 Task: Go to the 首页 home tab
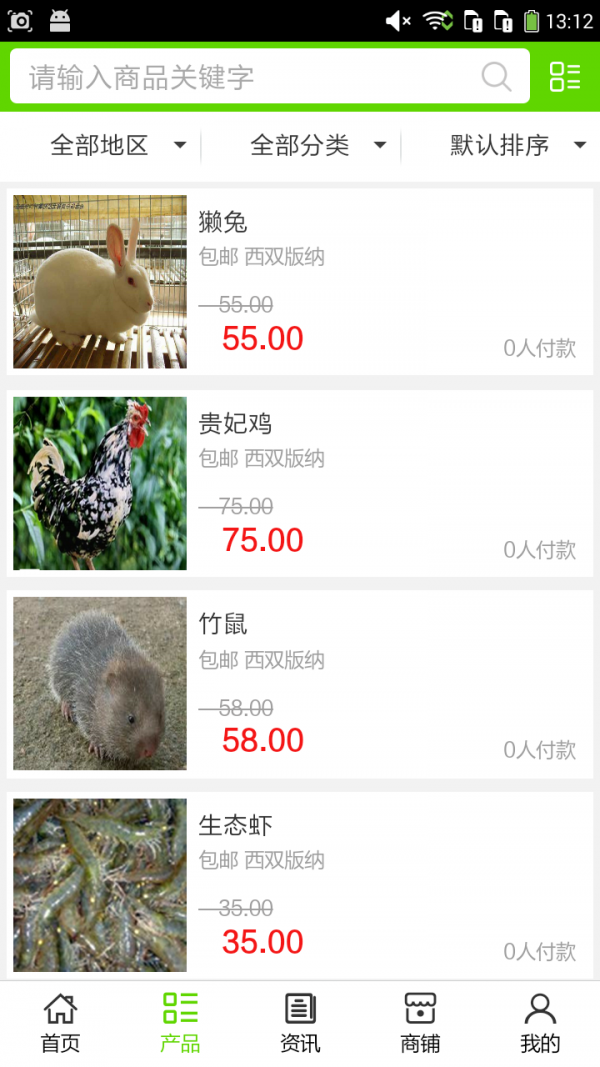(x=60, y=1023)
